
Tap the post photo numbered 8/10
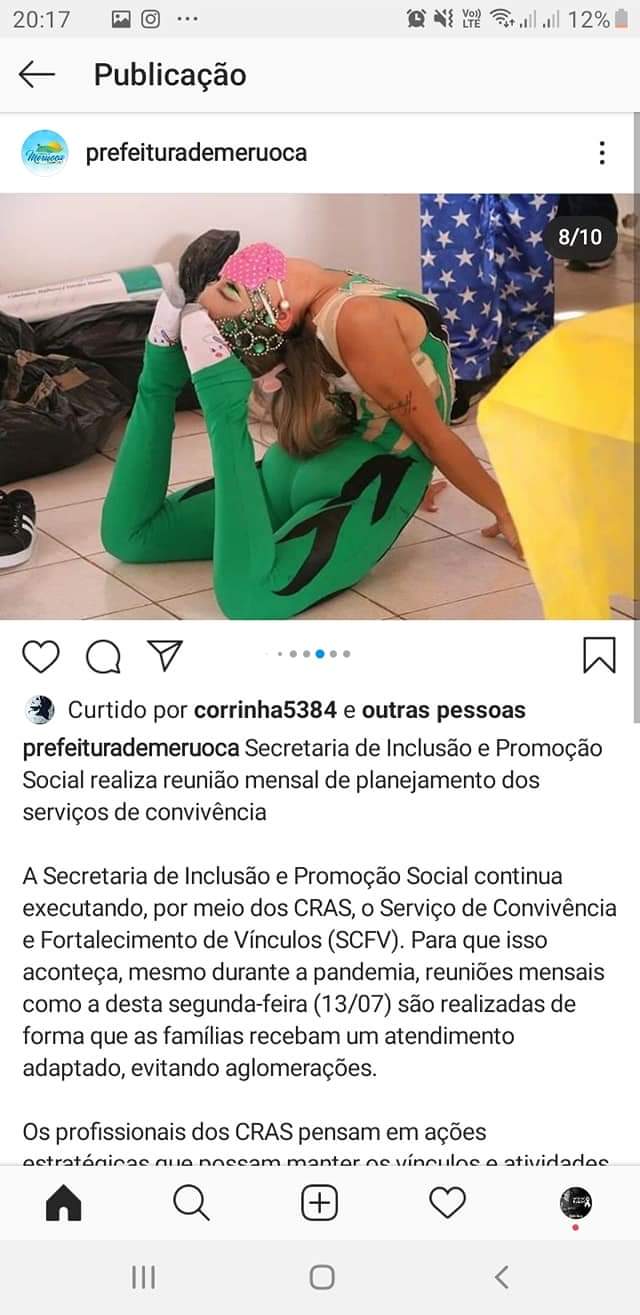(320, 406)
